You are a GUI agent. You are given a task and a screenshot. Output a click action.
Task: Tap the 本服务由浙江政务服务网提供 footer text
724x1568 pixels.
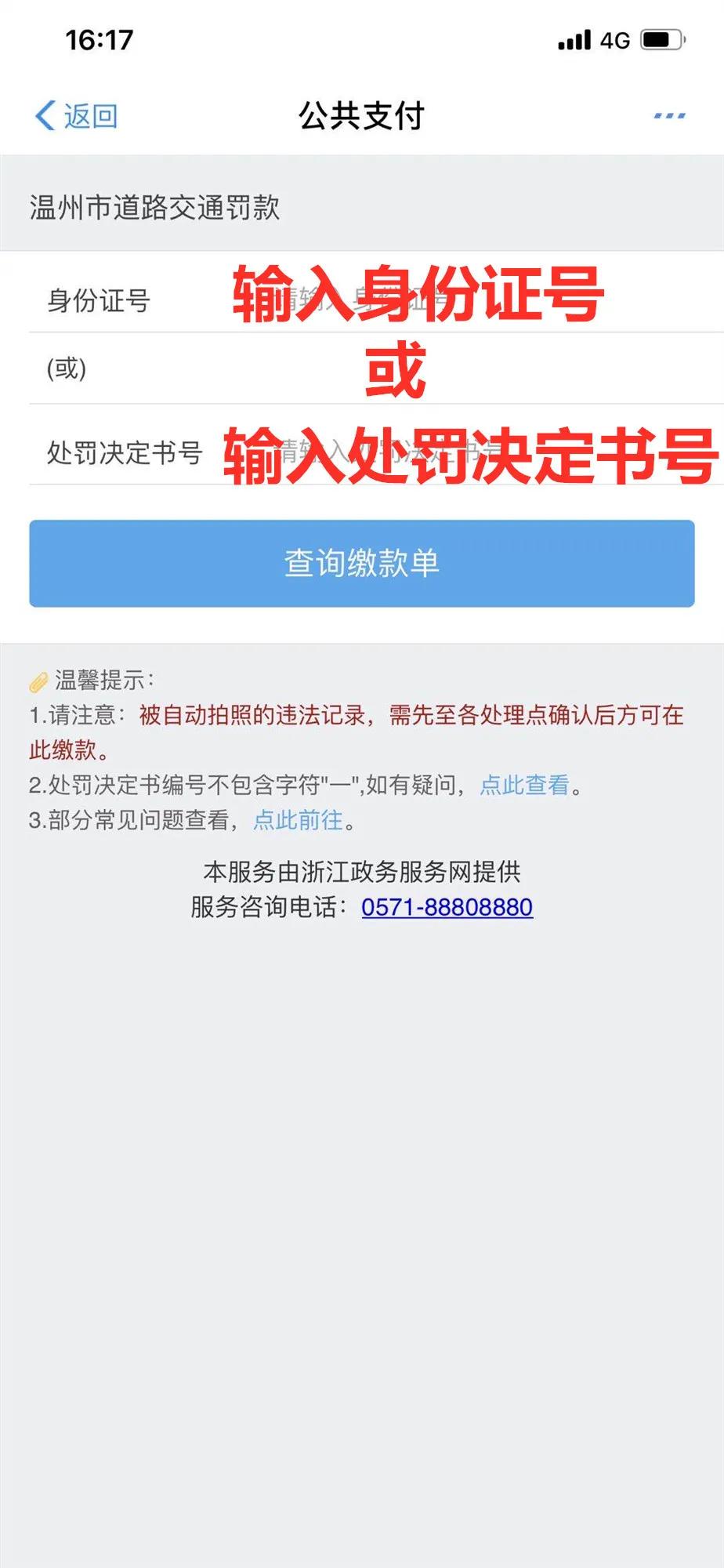[x=362, y=870]
